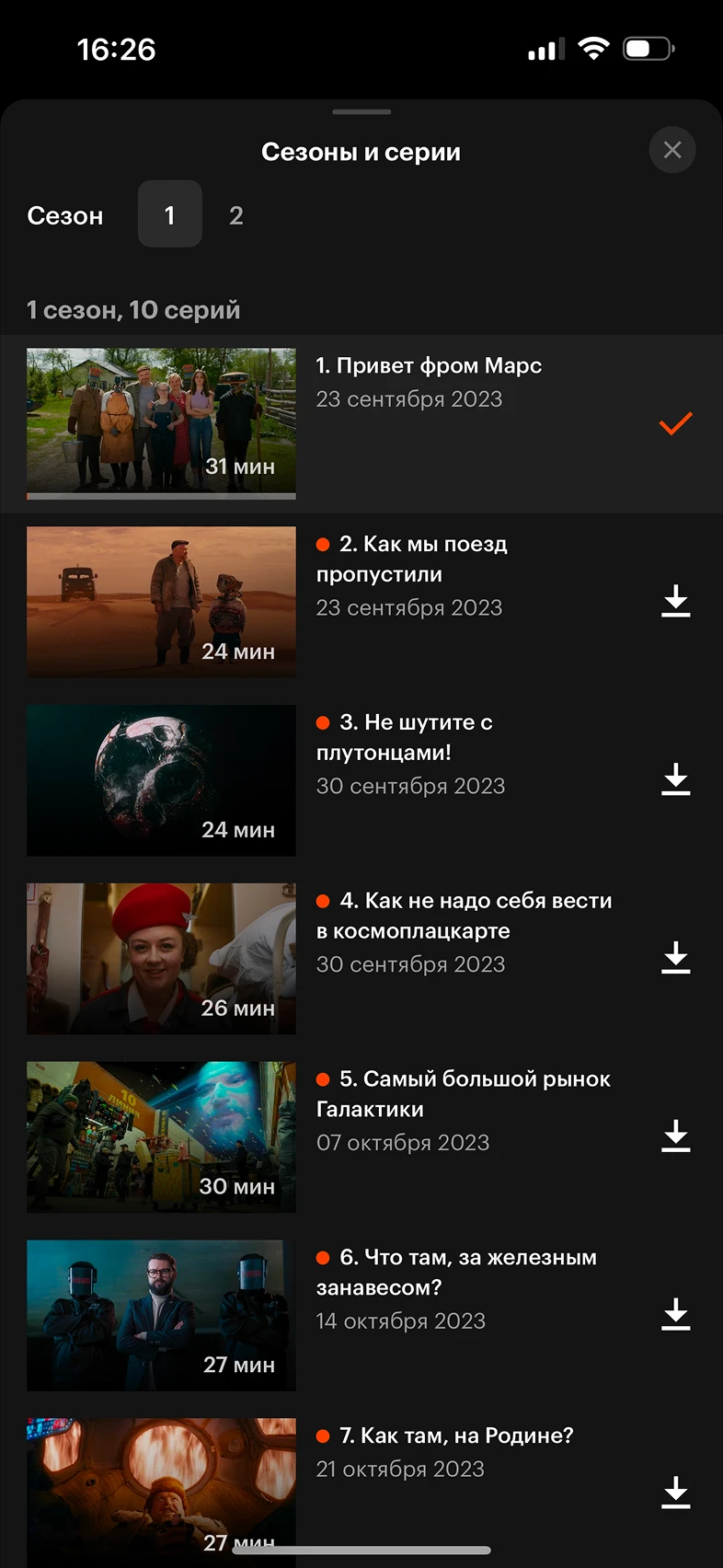Viewport: 723px width, 1568px height.
Task: Open episode 3 Не шутите с плутонцами
Action: (162, 780)
